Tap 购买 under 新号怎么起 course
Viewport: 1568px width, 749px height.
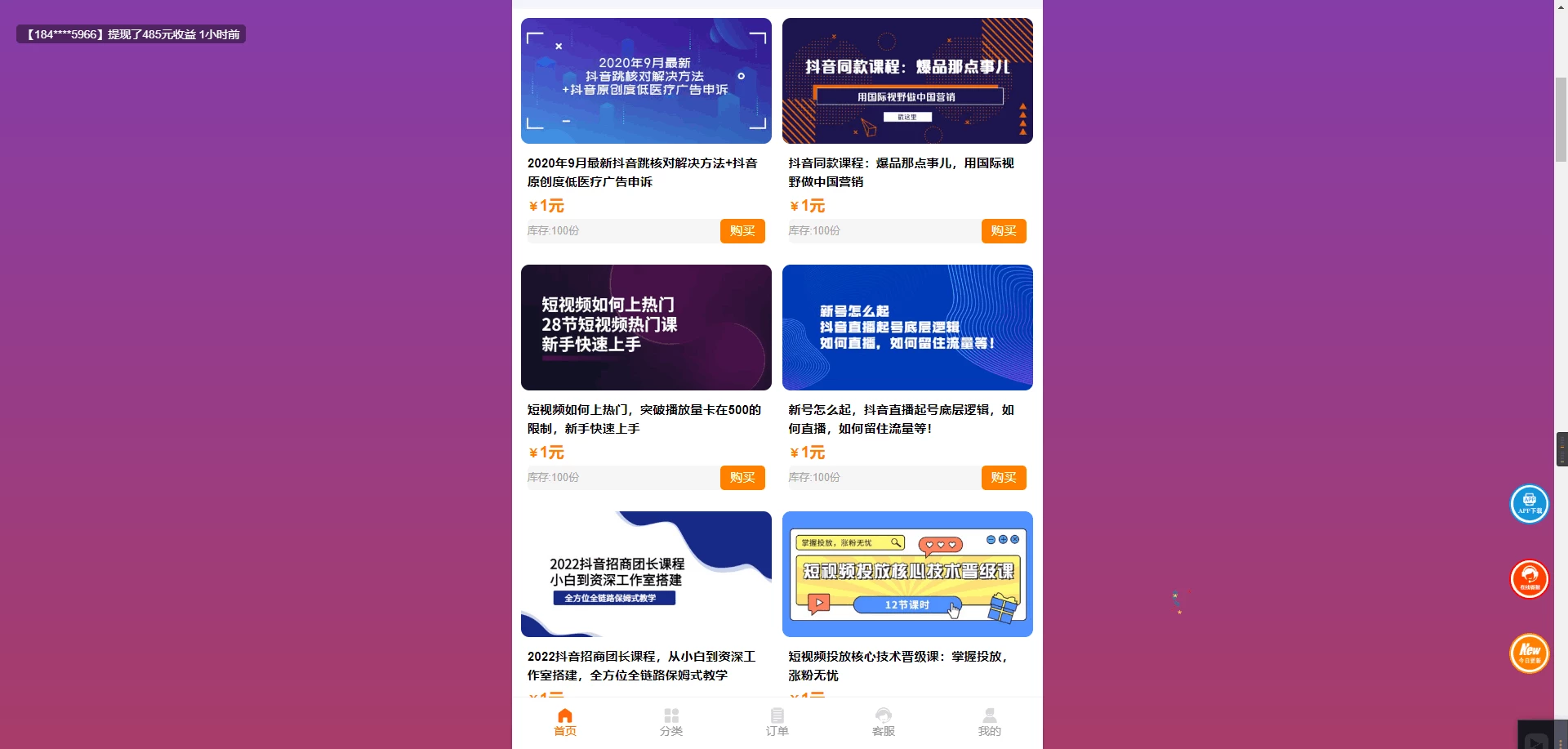click(1003, 478)
